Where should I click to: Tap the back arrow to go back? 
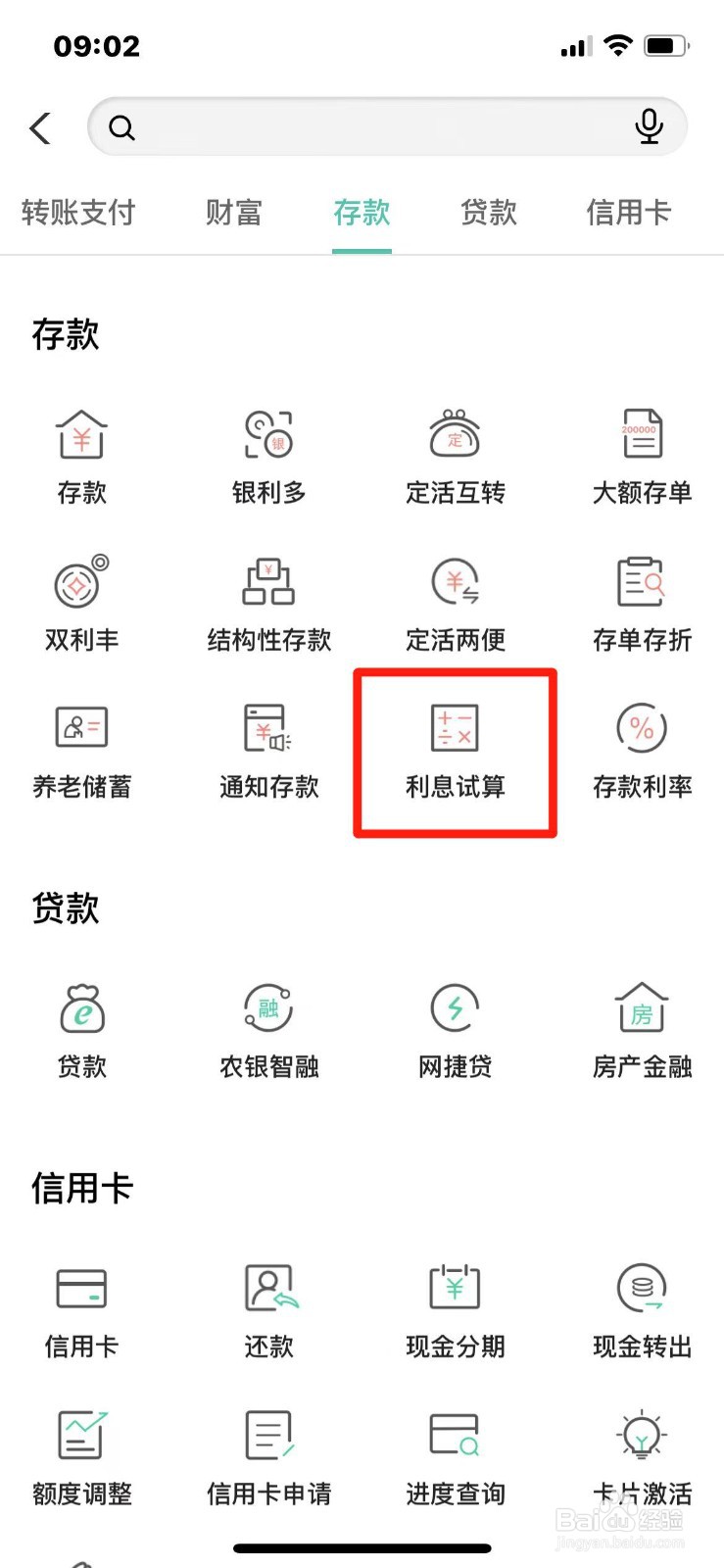coord(39,127)
